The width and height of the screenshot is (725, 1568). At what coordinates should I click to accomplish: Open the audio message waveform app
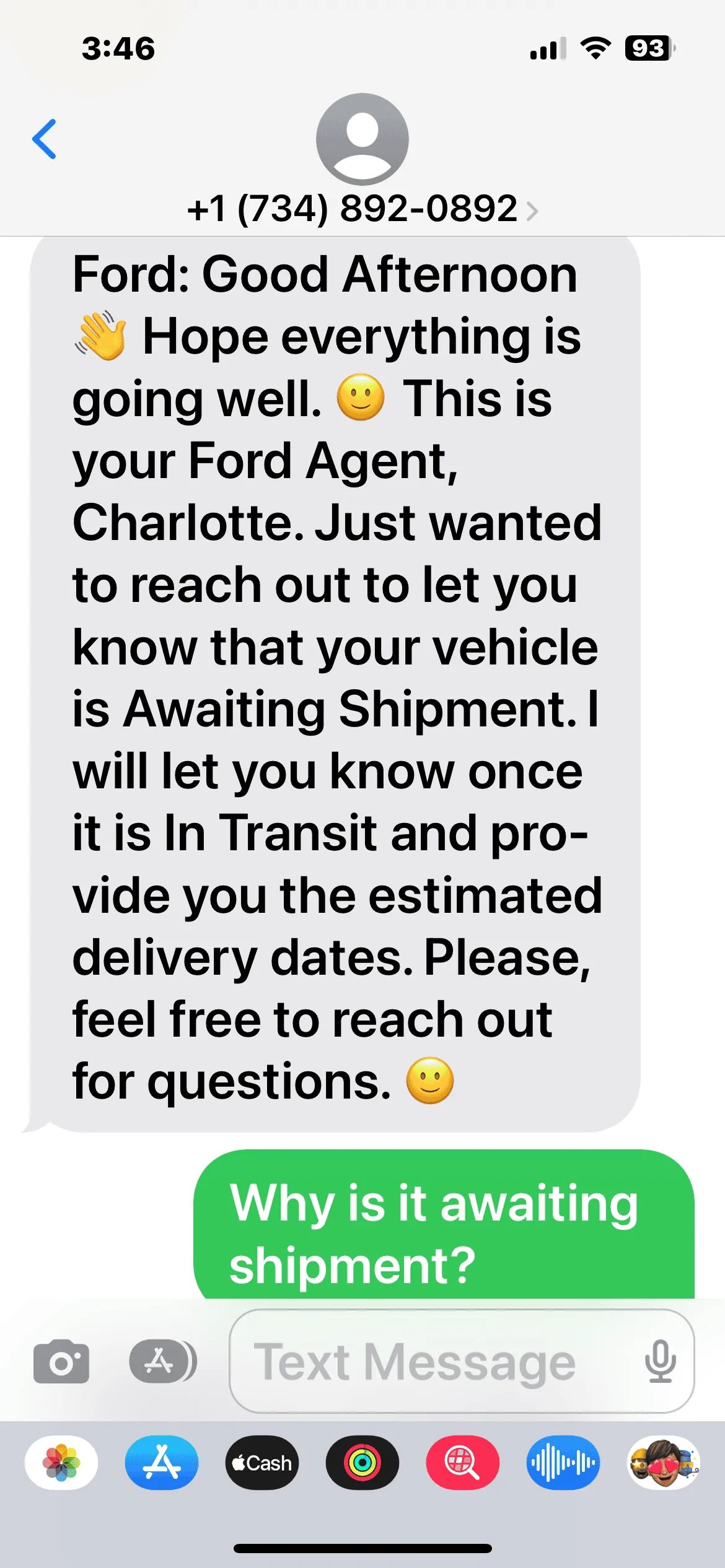[563, 1463]
